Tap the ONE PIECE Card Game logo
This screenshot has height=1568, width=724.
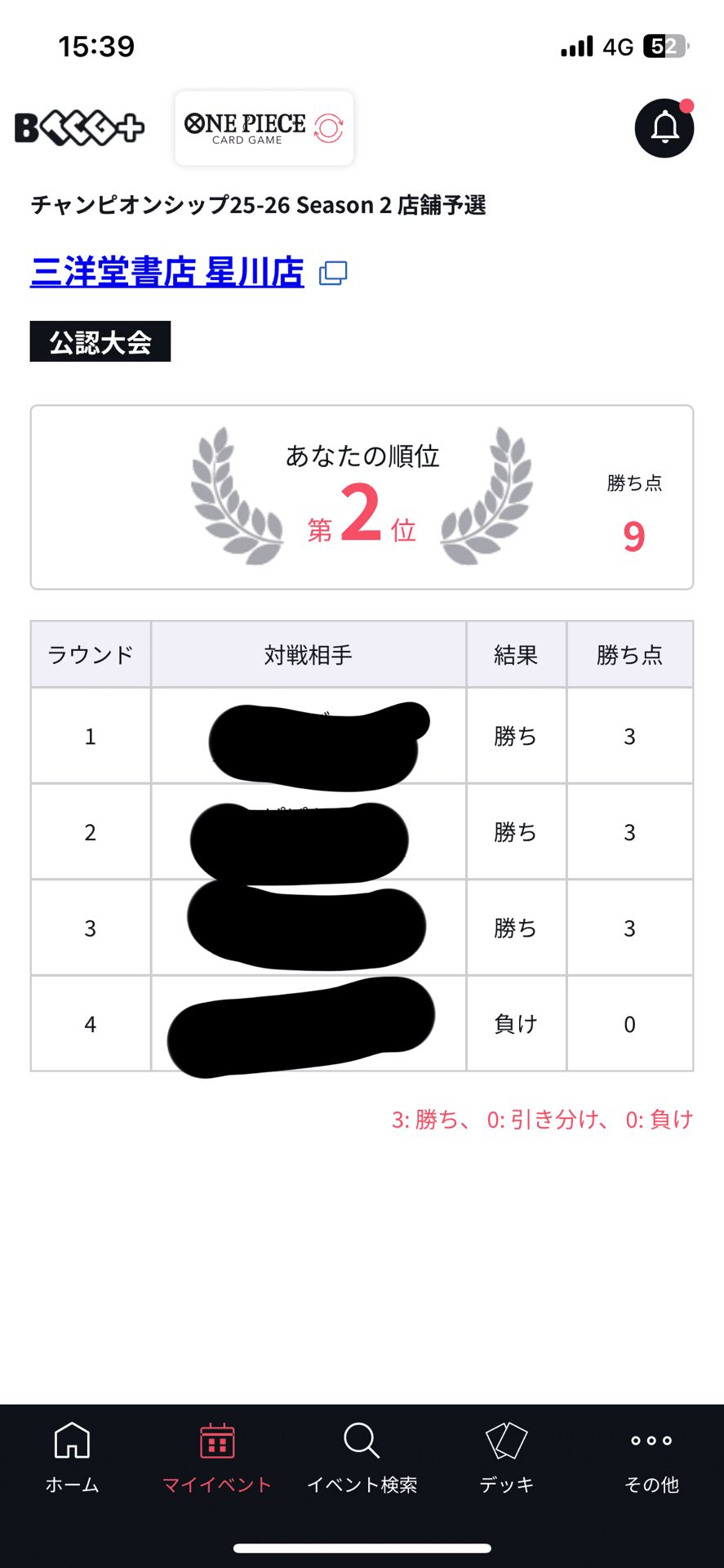[x=264, y=127]
